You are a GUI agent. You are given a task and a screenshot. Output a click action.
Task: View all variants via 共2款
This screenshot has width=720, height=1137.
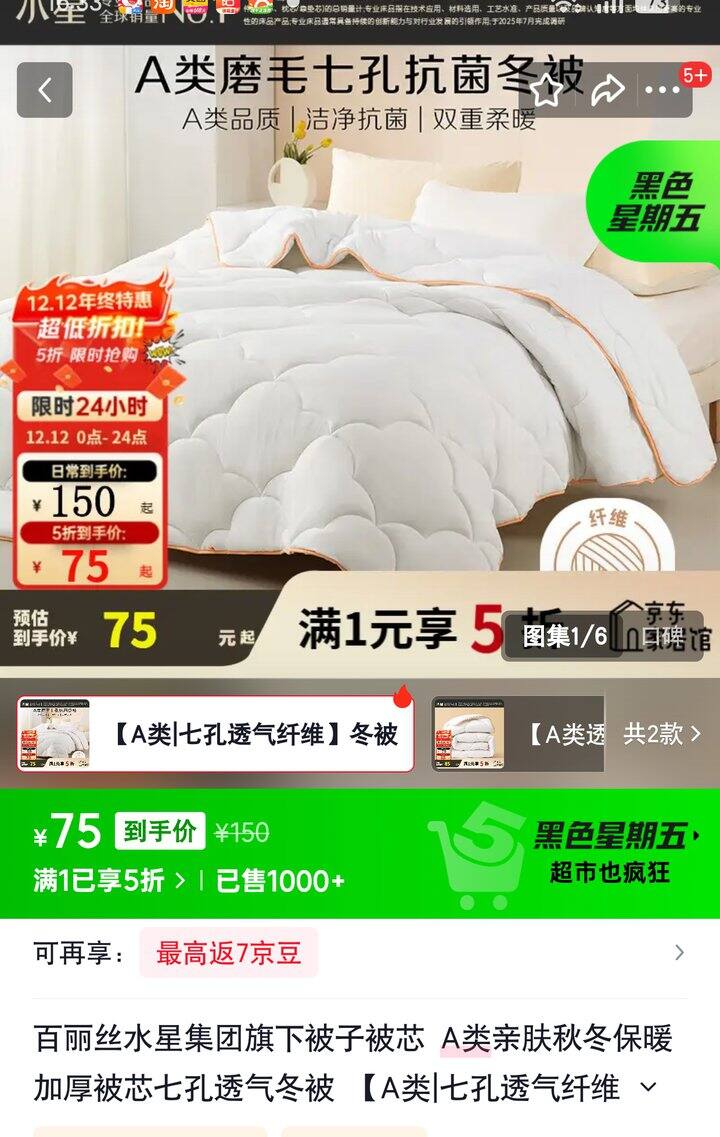pyautogui.click(x=662, y=734)
